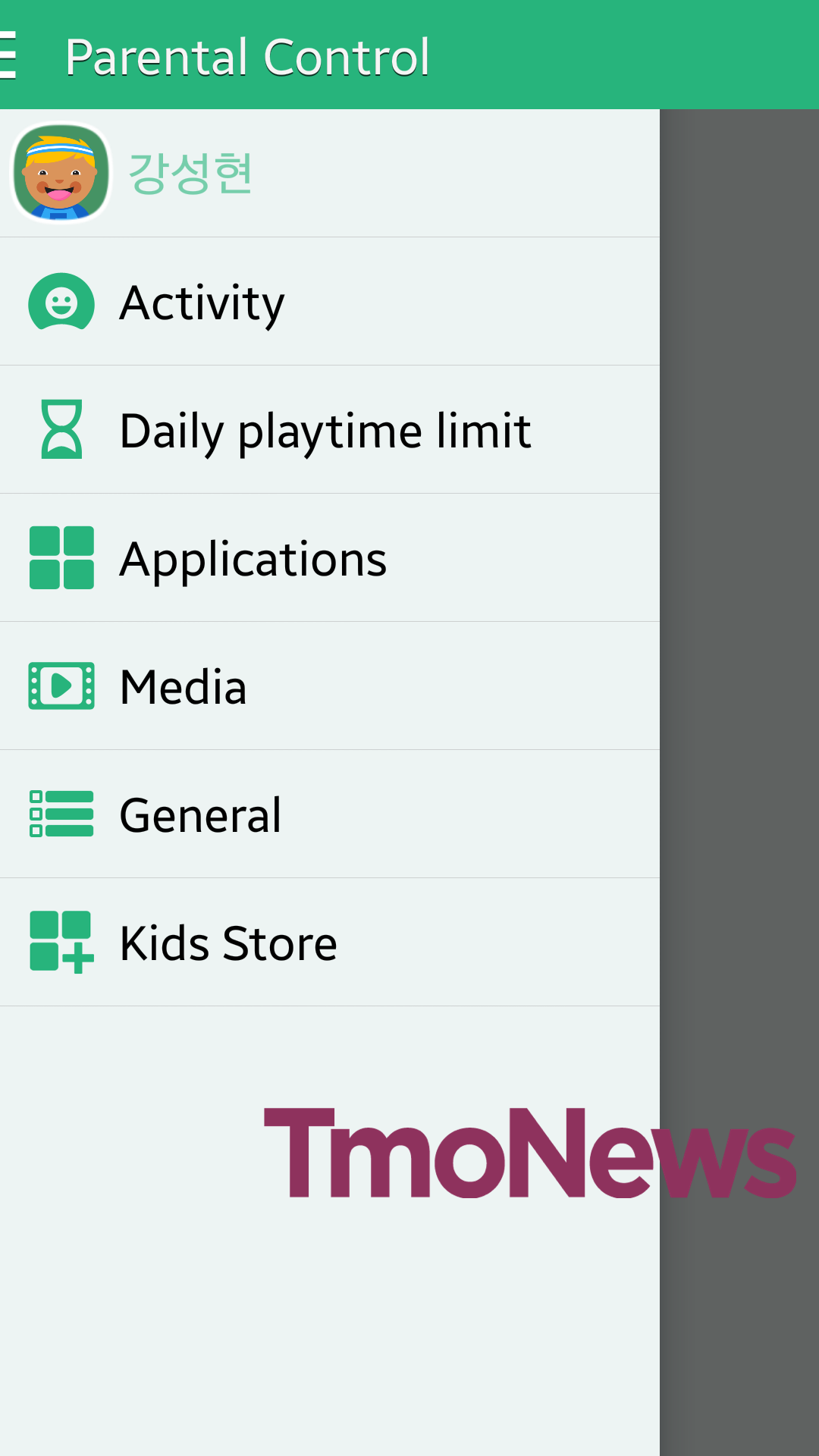
Task: Open the Activity section
Action: [x=330, y=302]
